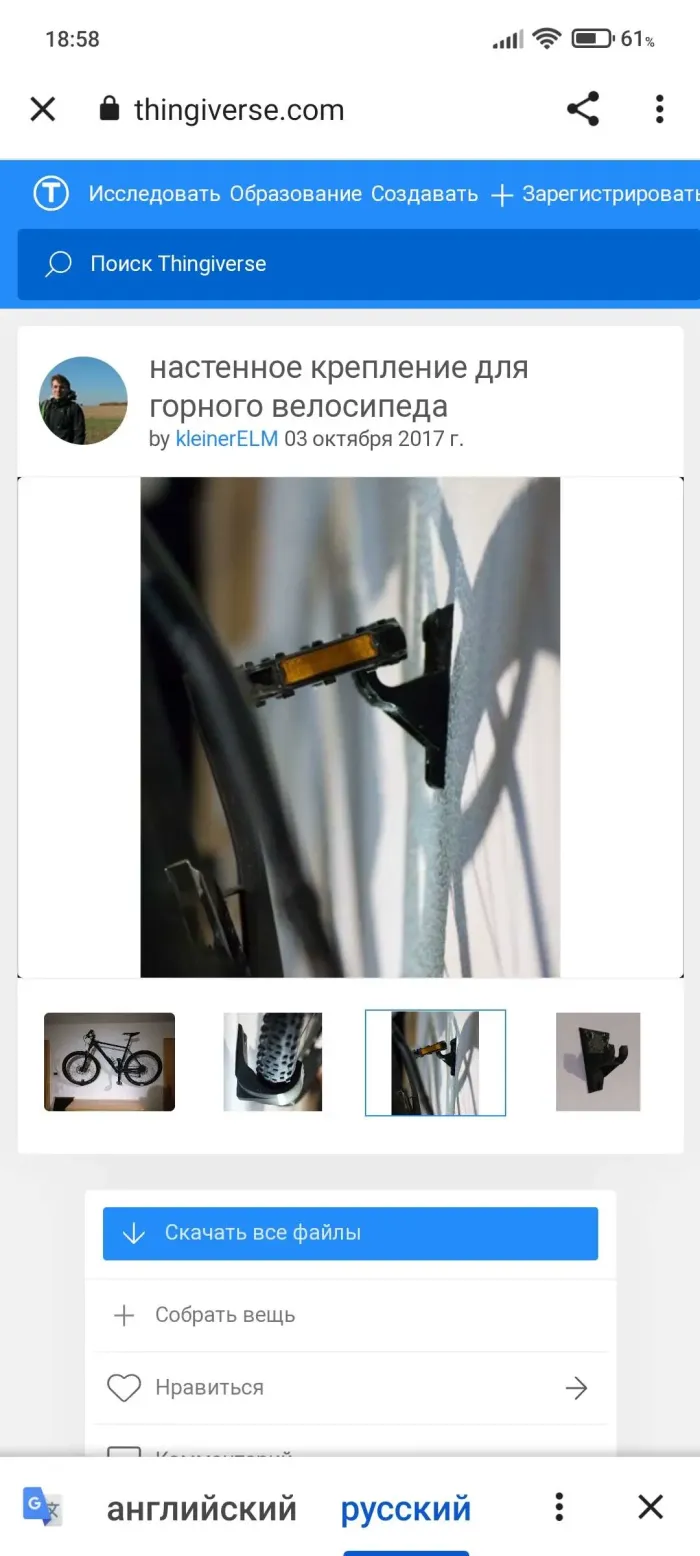The image size is (700, 1556).
Task: Close the browser tab with X
Action: pos(43,109)
